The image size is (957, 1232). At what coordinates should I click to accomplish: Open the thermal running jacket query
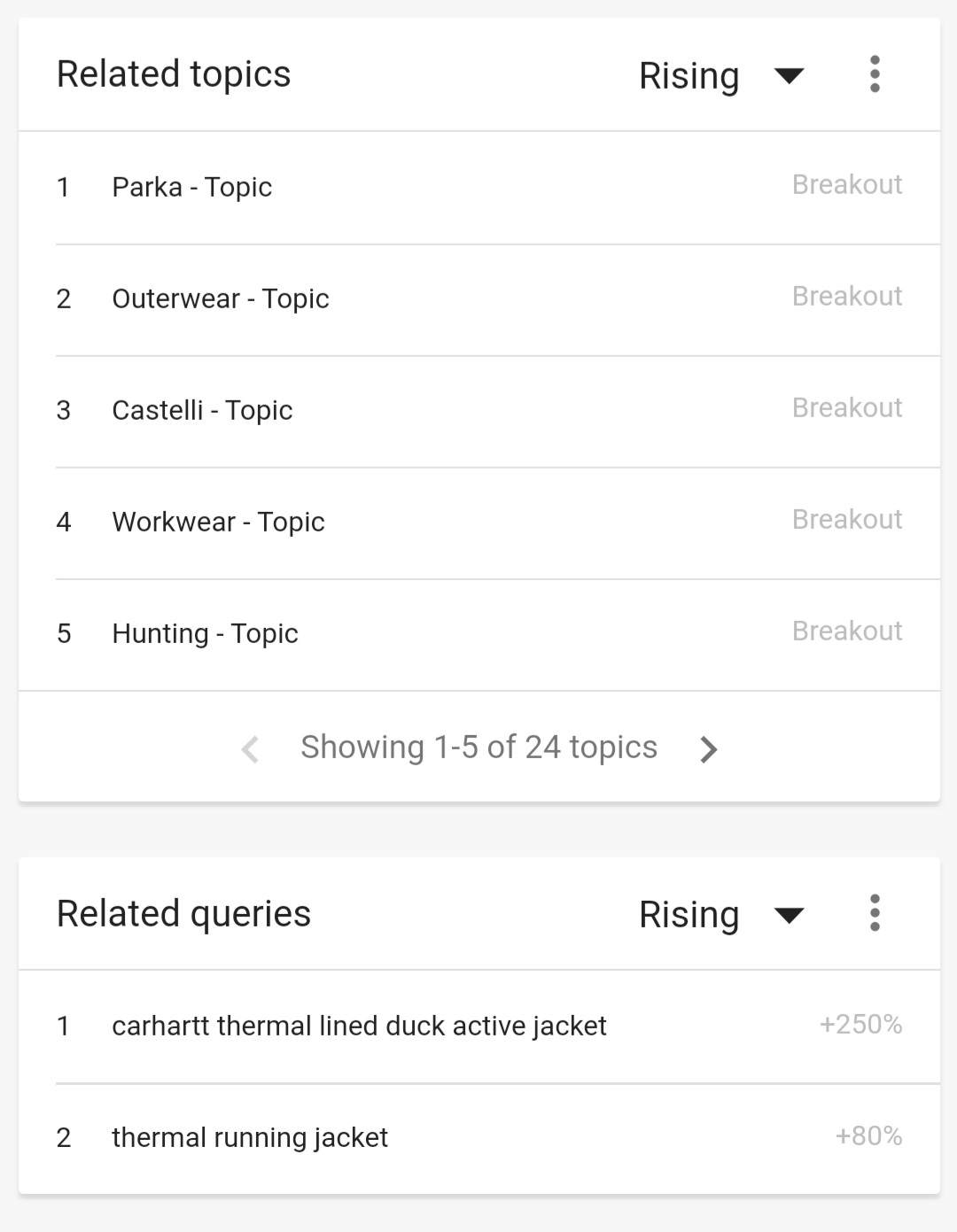(x=249, y=1137)
